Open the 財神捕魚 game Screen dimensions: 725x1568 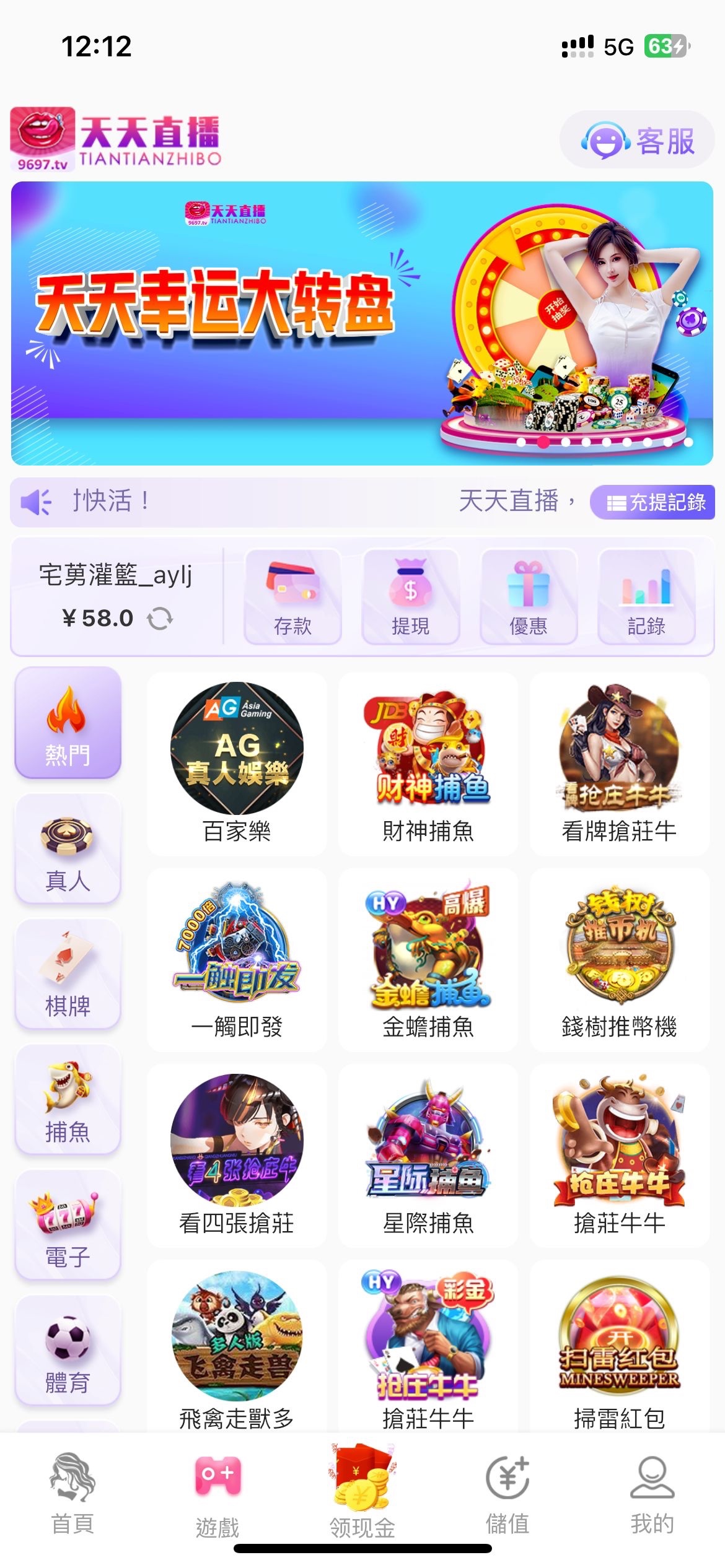pos(428,764)
